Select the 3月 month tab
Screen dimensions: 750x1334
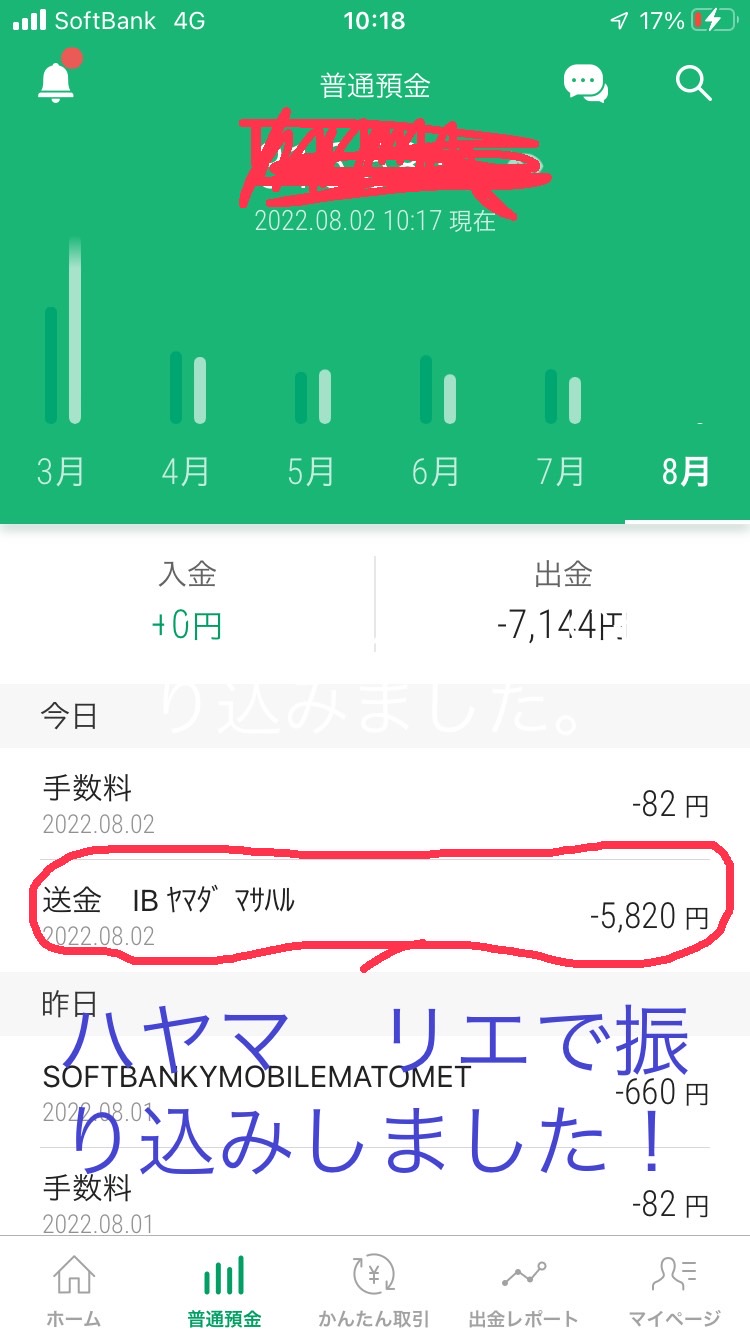tap(61, 470)
